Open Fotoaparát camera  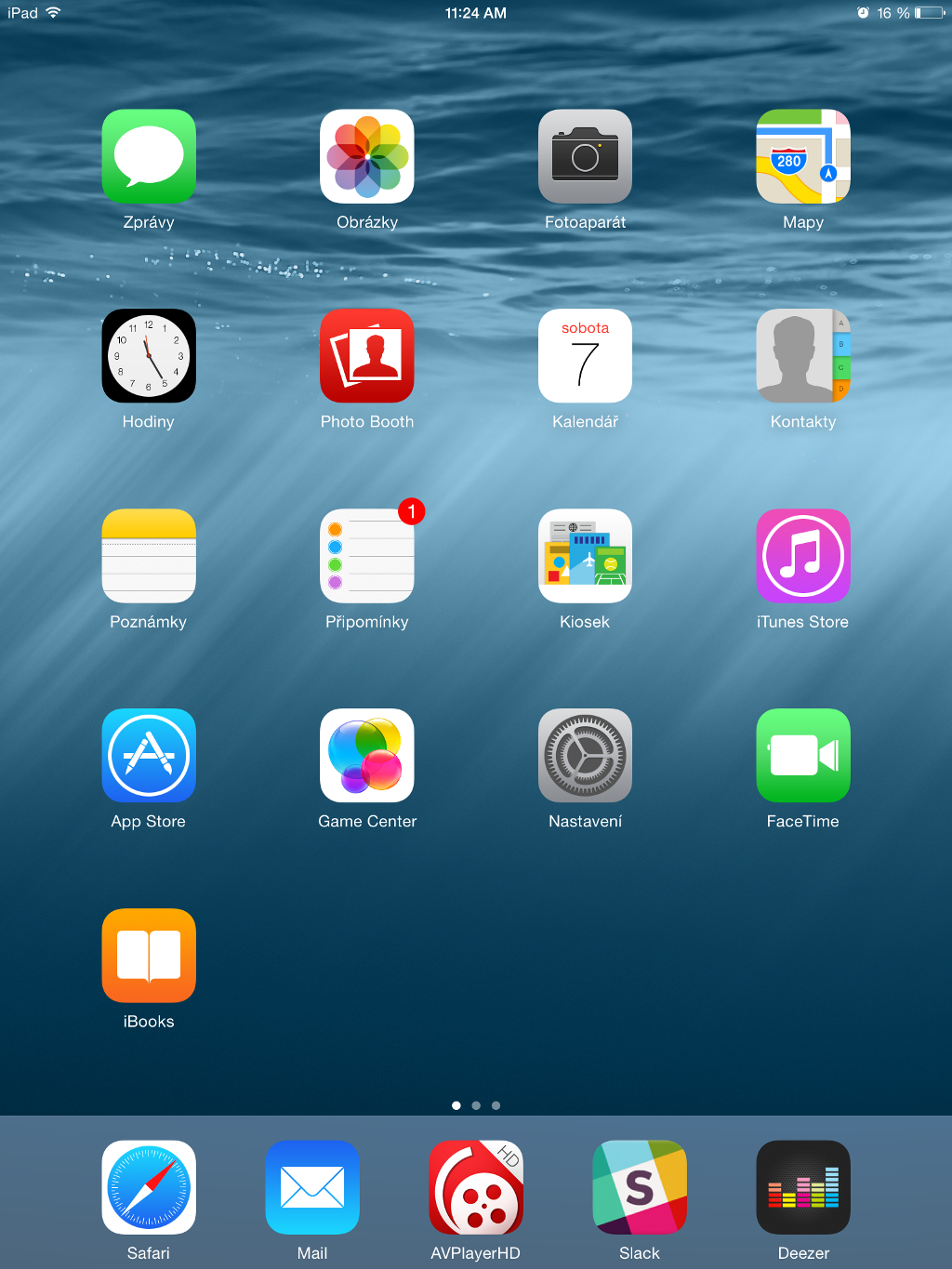585,156
